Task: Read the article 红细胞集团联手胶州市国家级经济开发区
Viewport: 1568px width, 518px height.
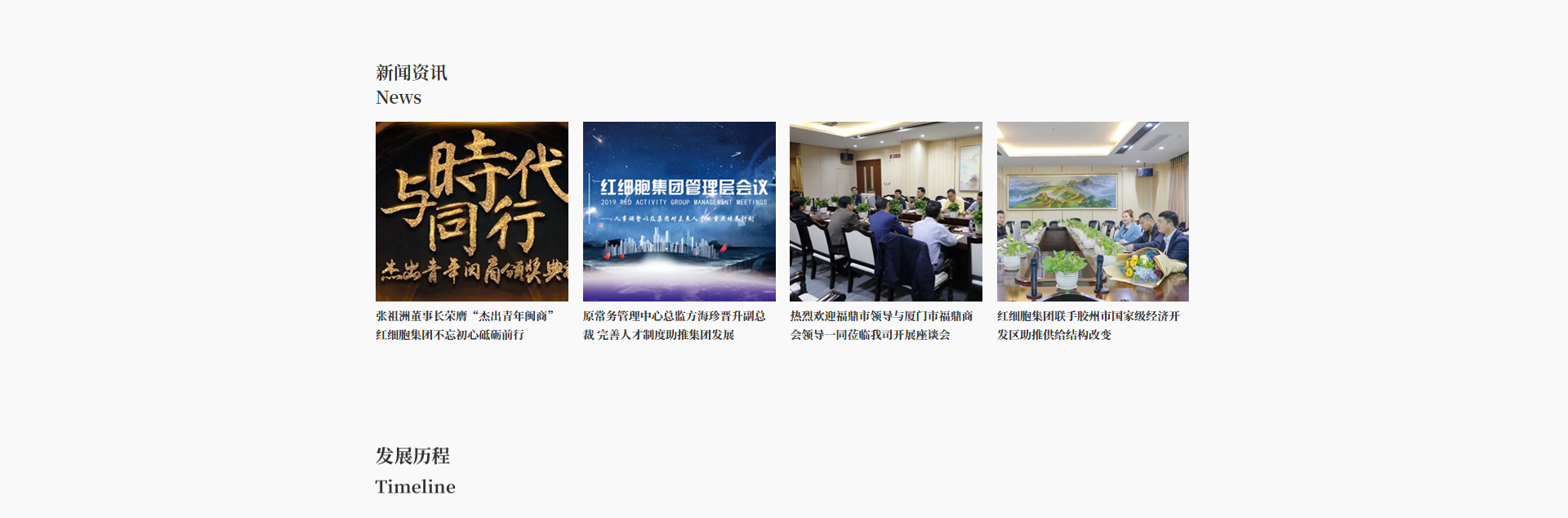Action: 1088,325
